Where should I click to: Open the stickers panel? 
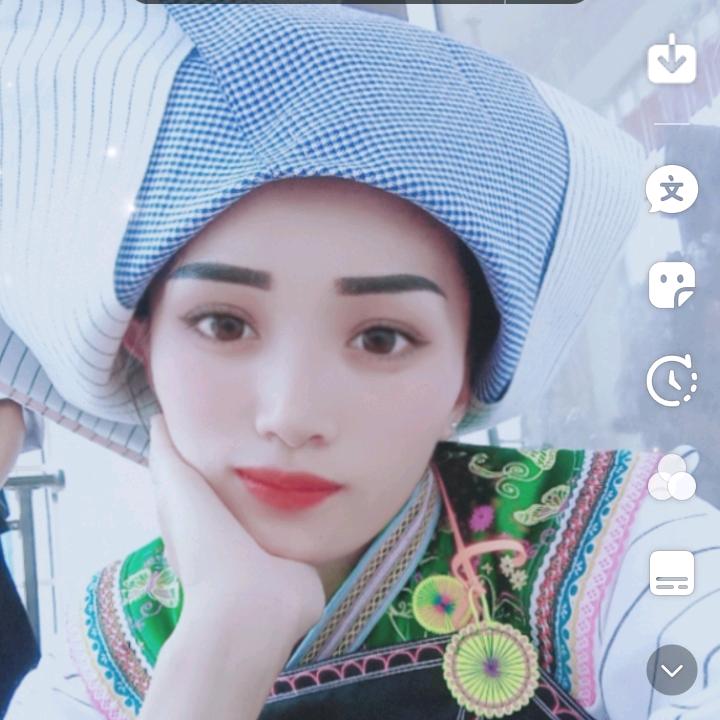672,285
